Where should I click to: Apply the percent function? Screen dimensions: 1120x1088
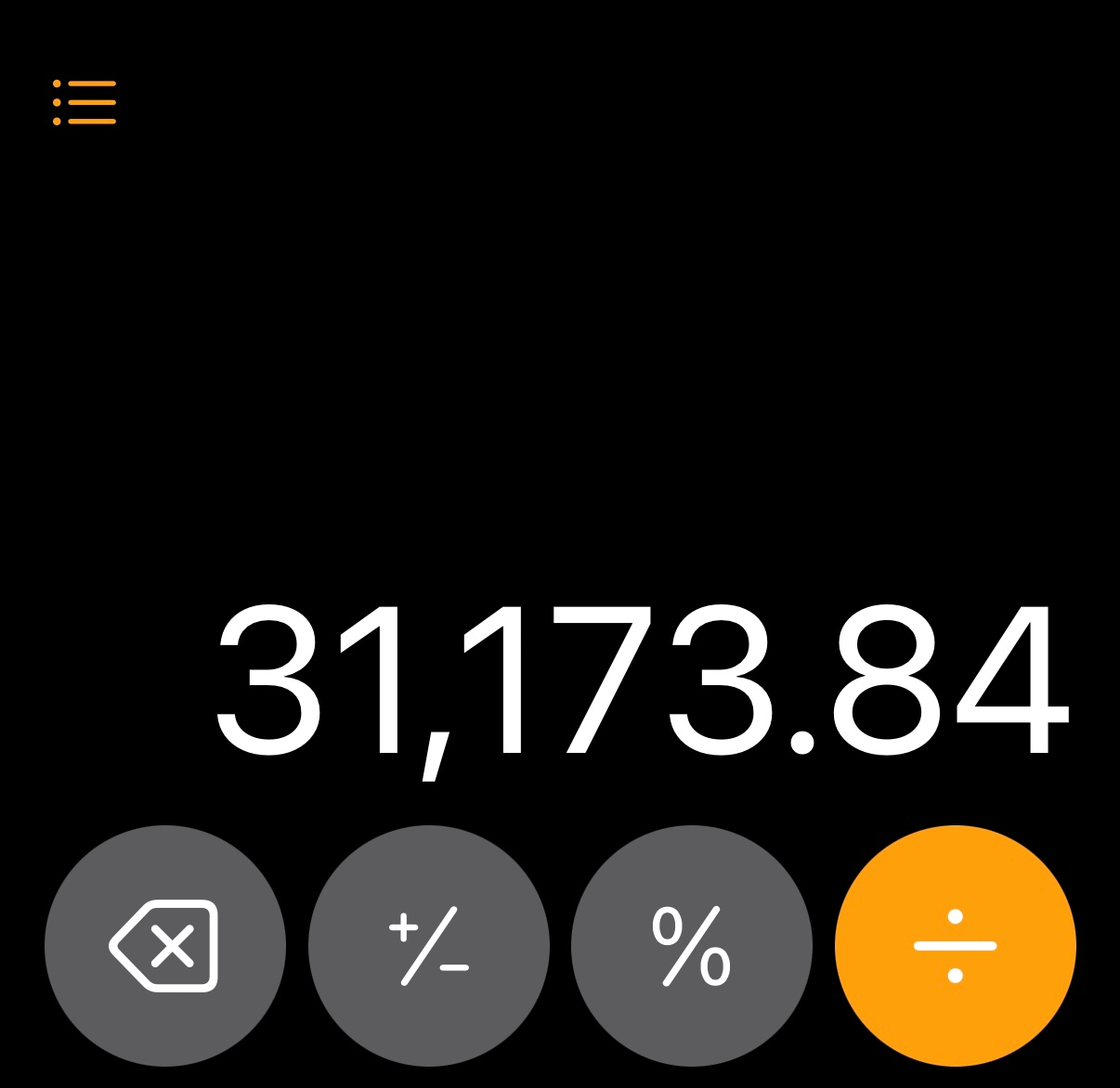point(691,946)
